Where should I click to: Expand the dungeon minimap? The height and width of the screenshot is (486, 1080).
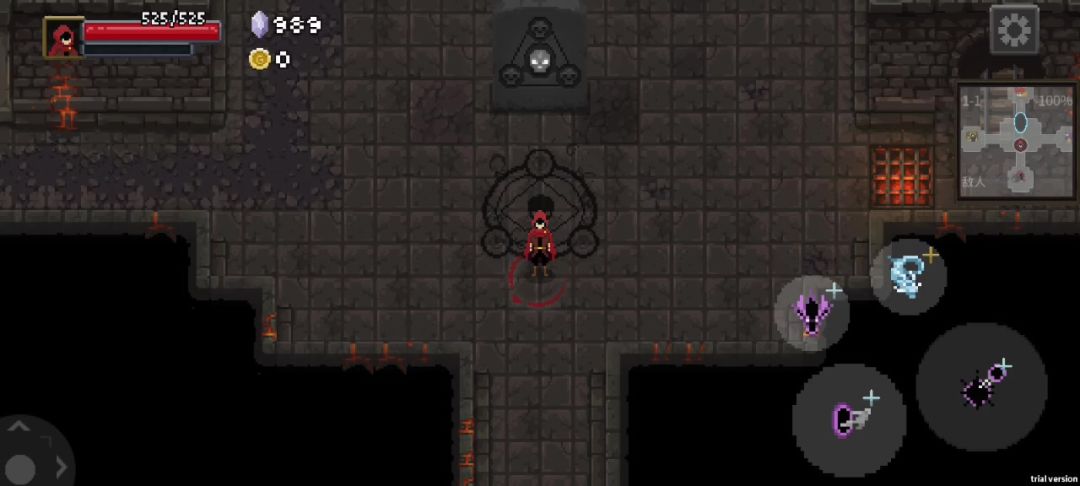tap(1018, 140)
